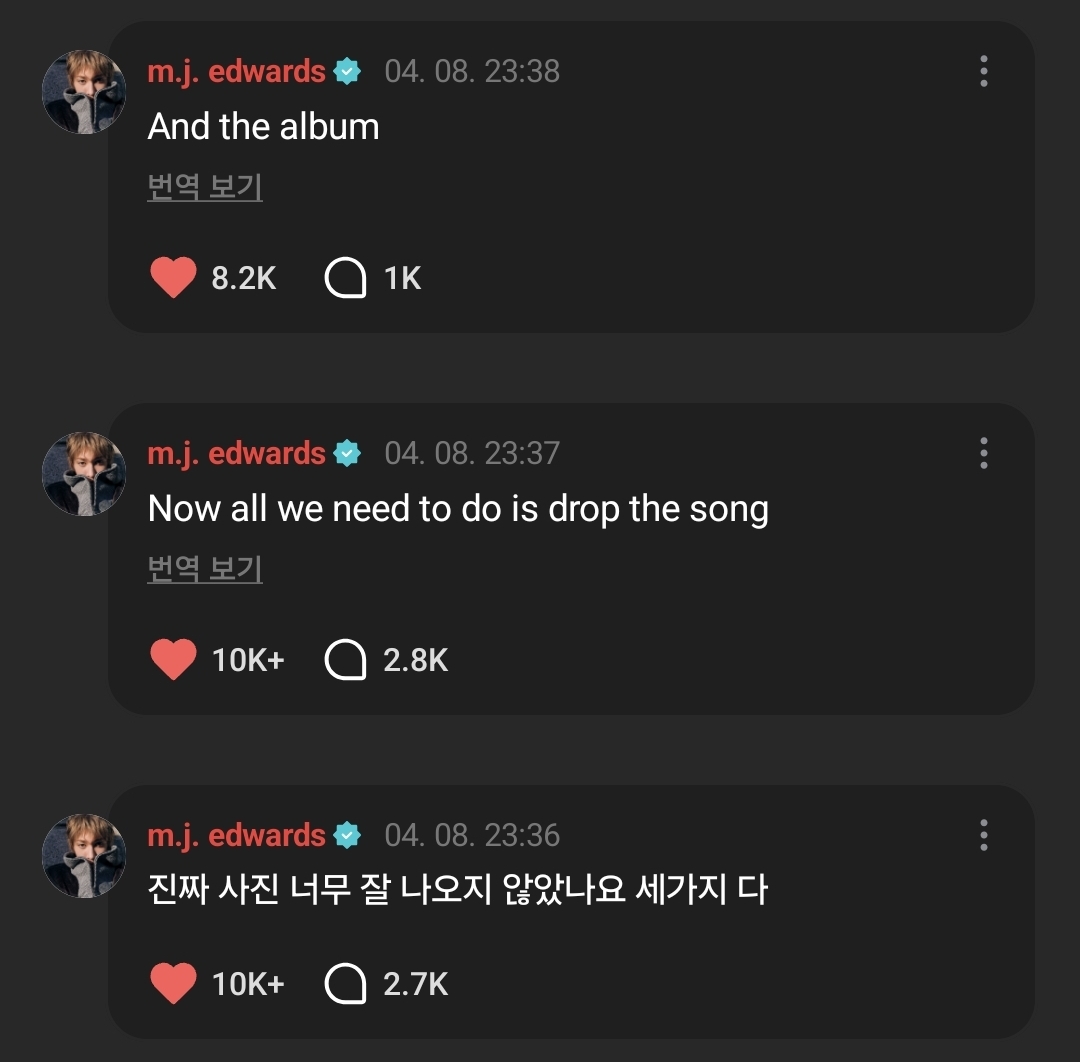Open comments on "And the album" post
Image resolution: width=1080 pixels, height=1062 pixels.
[x=346, y=278]
